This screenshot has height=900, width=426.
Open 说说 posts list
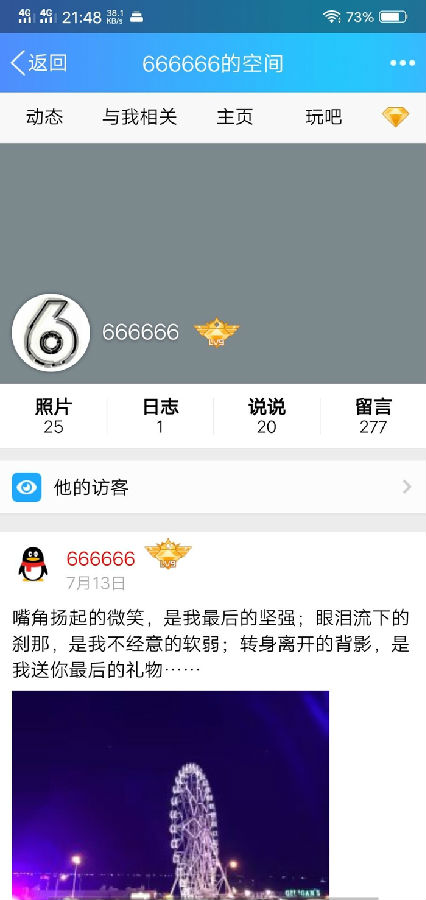tap(266, 416)
